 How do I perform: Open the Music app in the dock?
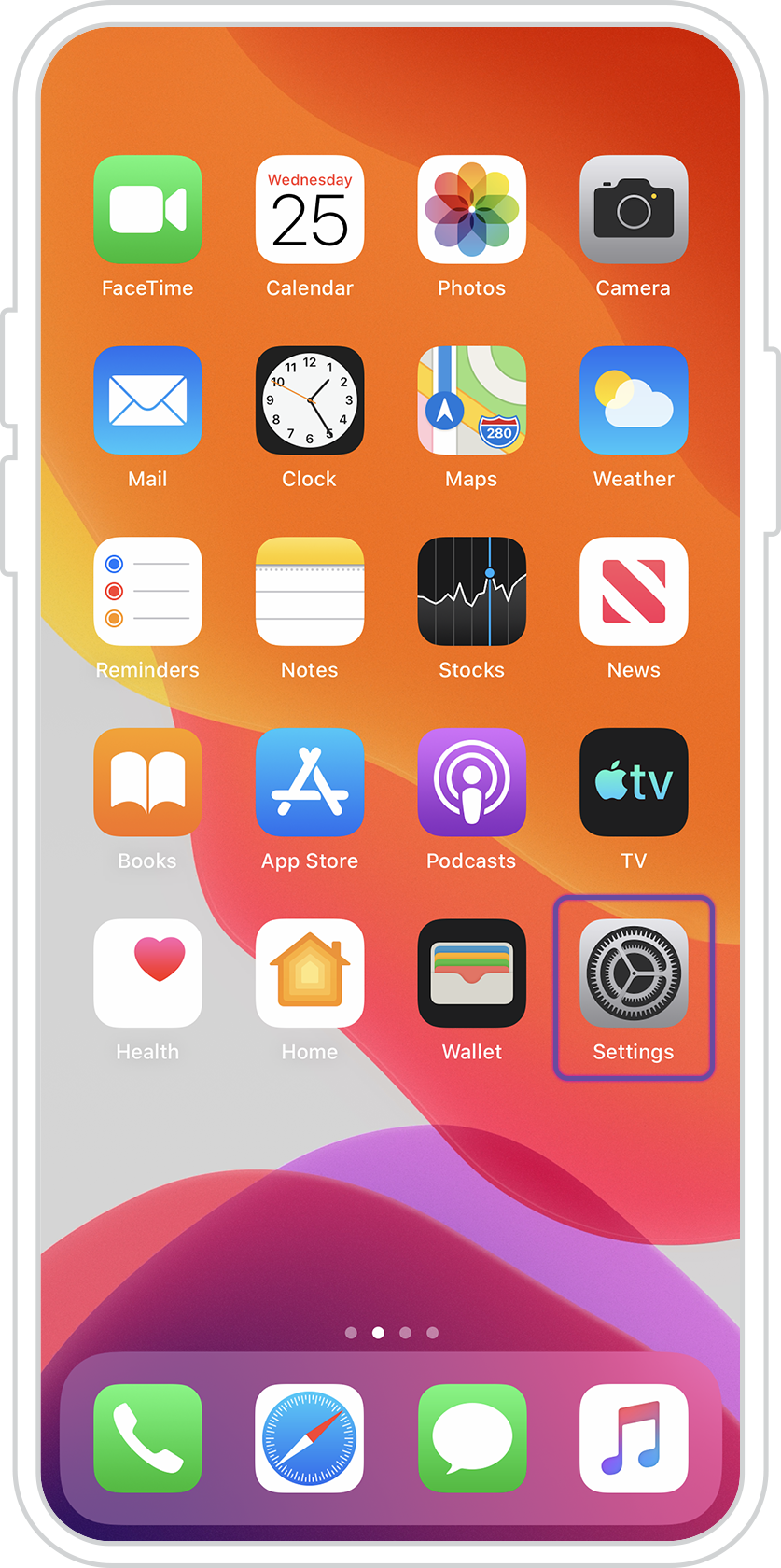[x=634, y=1438]
